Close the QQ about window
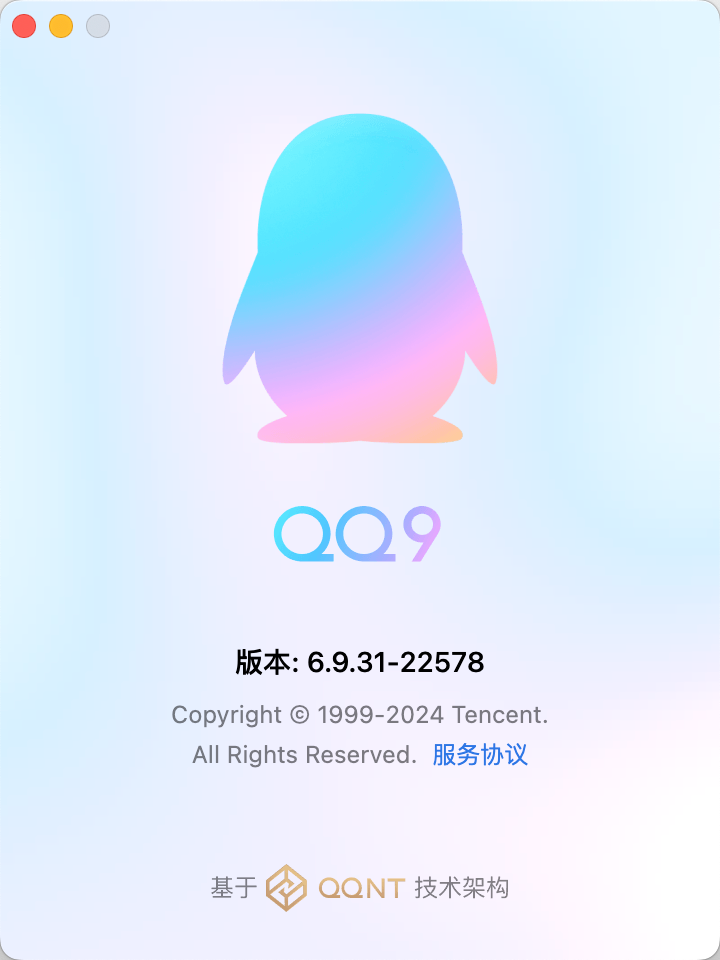The width and height of the screenshot is (720, 960). pyautogui.click(x=22, y=26)
